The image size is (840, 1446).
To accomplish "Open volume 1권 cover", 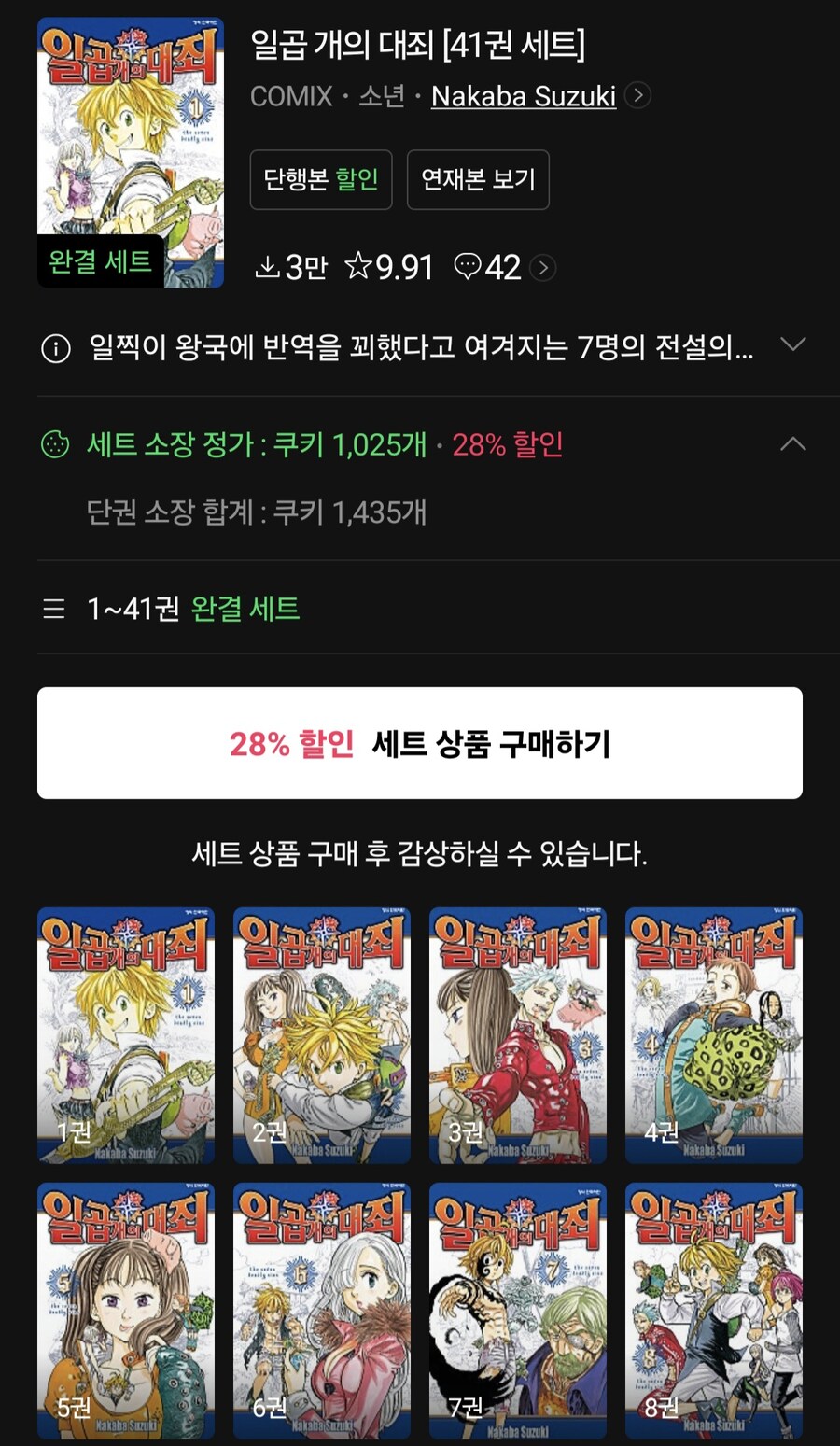I will tap(126, 1034).
